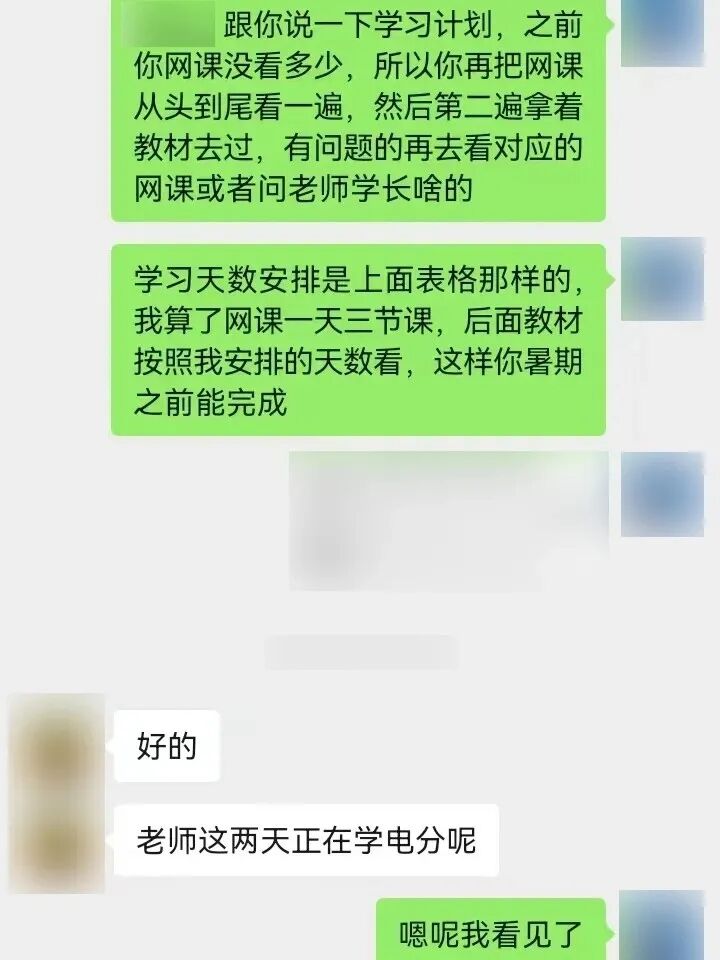The image size is (720, 960).
Task: Tap sender avatar beside the 学习天数安排 message
Action: click(662, 279)
